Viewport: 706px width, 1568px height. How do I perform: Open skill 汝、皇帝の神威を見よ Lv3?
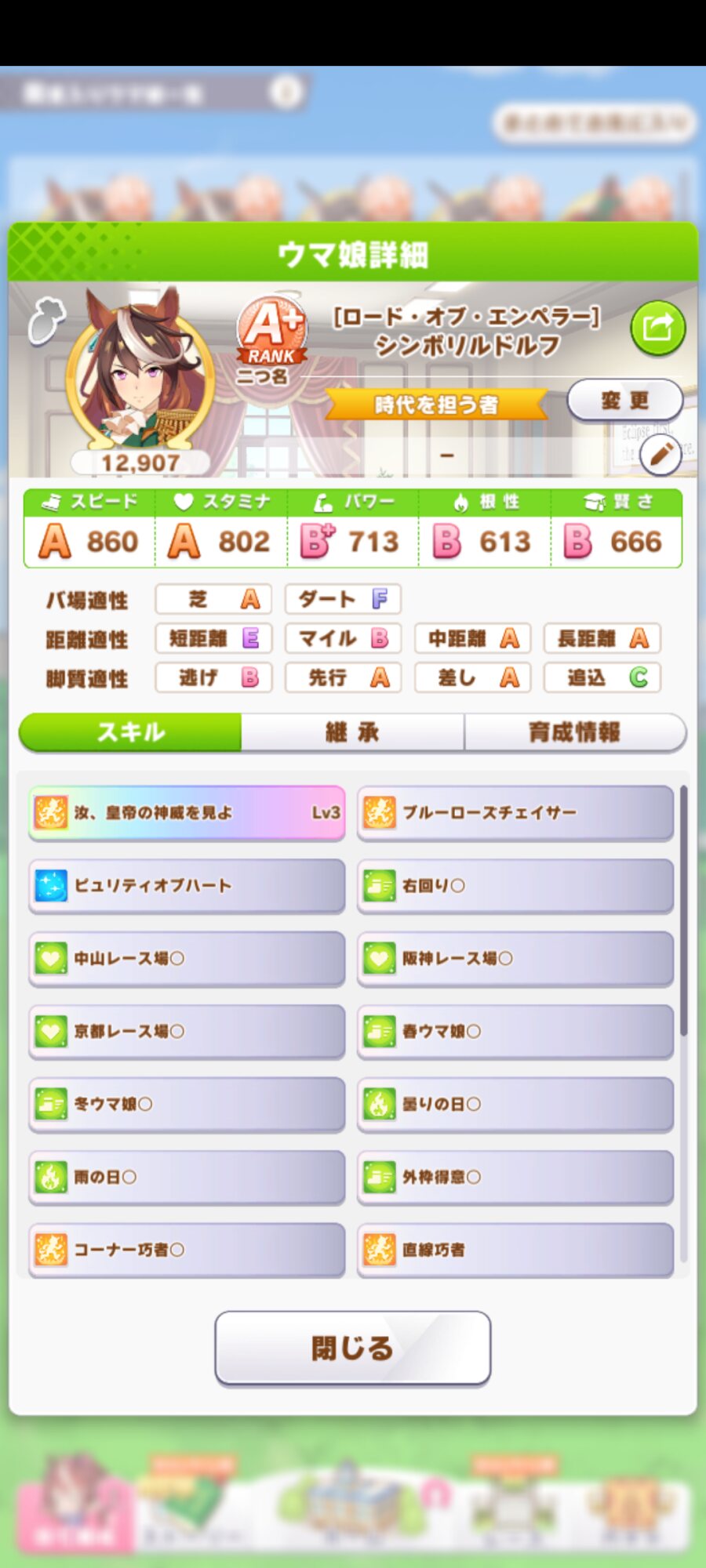(187, 813)
